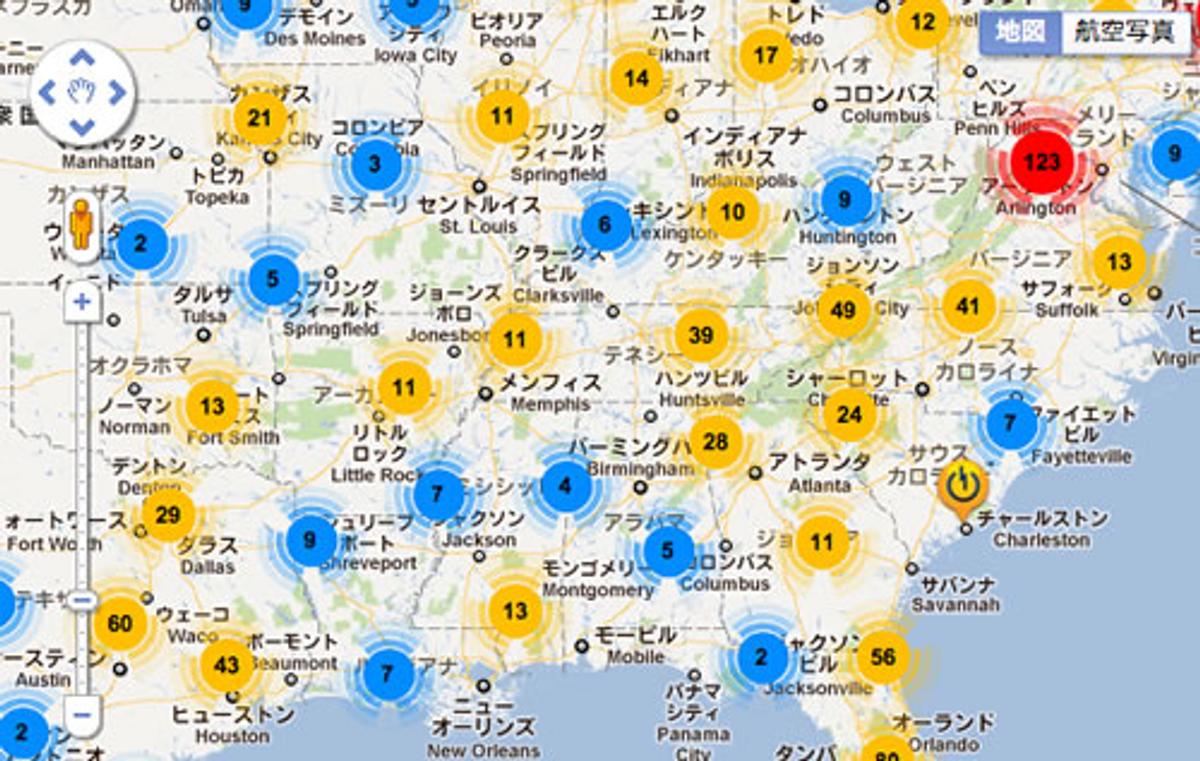Viewport: 1200px width, 761px height.
Task: Expand the cluster marked 28 near Birmingham
Action: (x=715, y=442)
